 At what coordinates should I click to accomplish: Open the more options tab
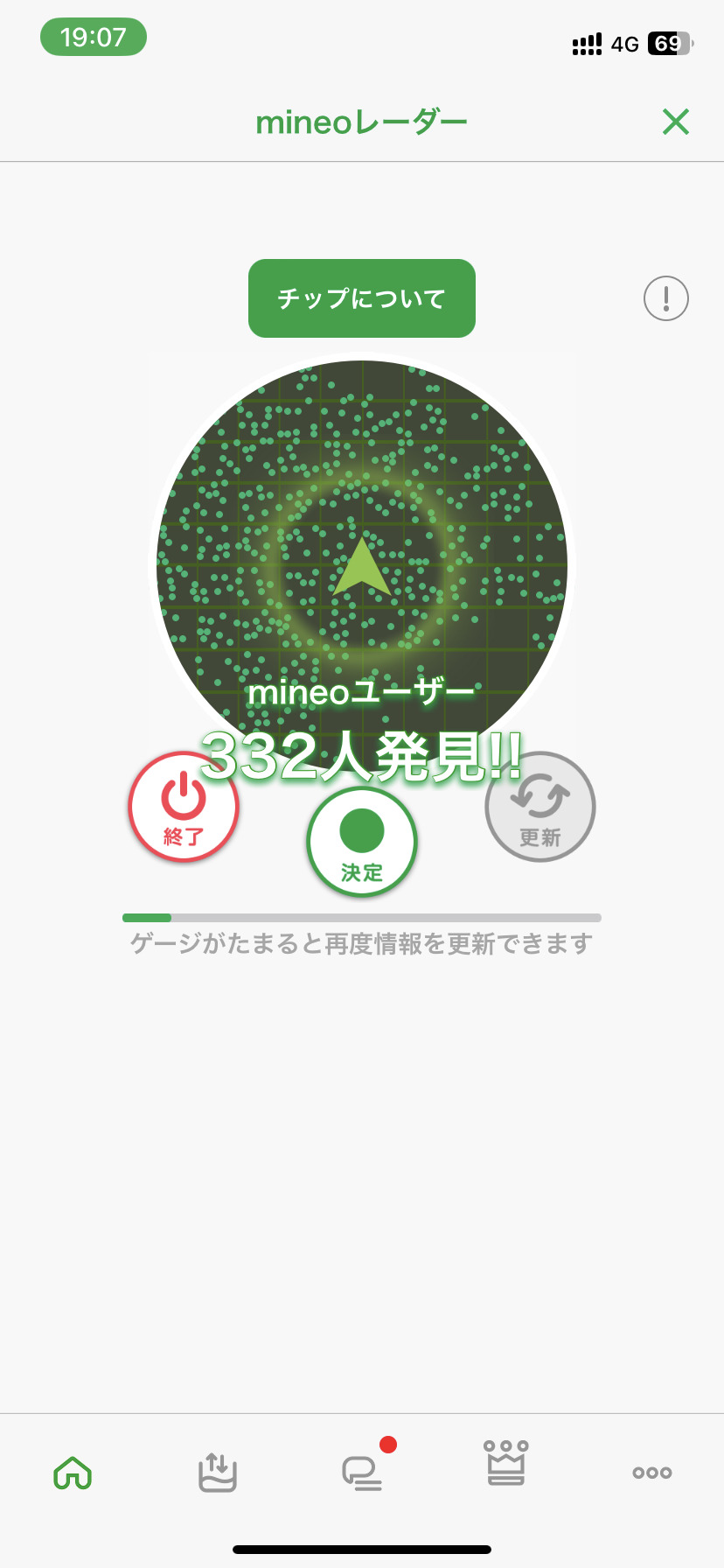[651, 1473]
